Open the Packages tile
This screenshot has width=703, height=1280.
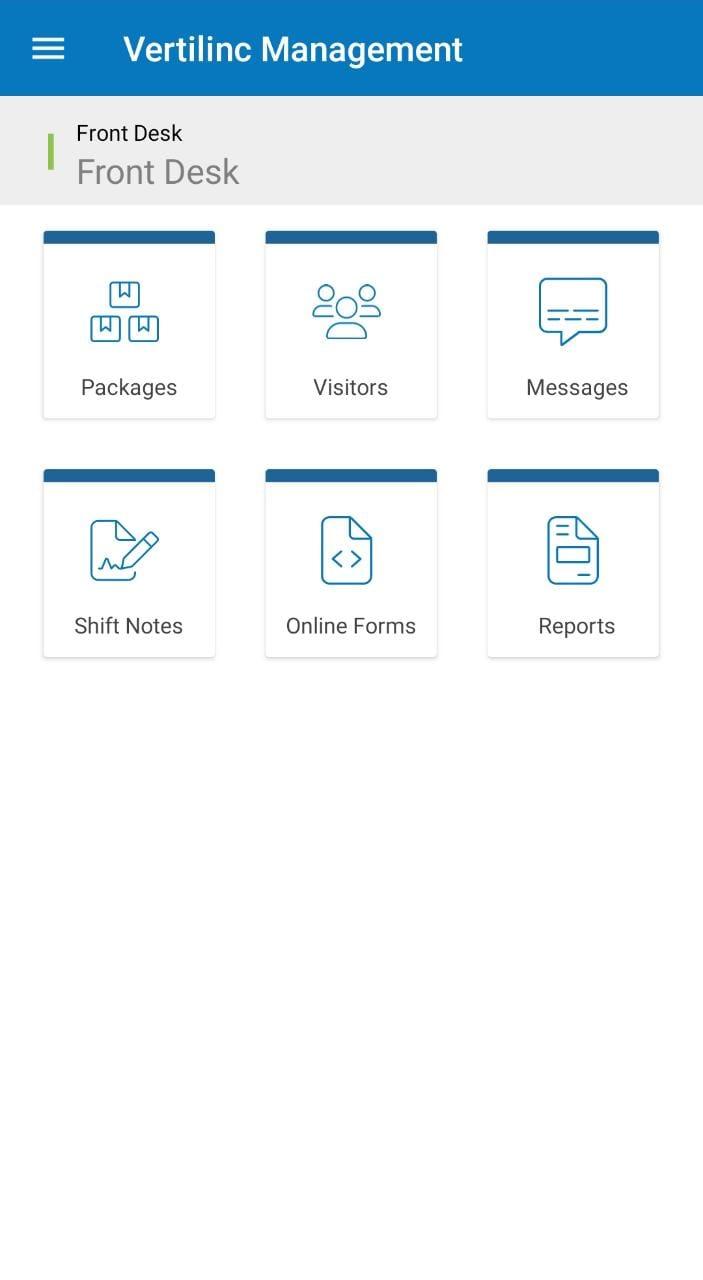coord(129,328)
